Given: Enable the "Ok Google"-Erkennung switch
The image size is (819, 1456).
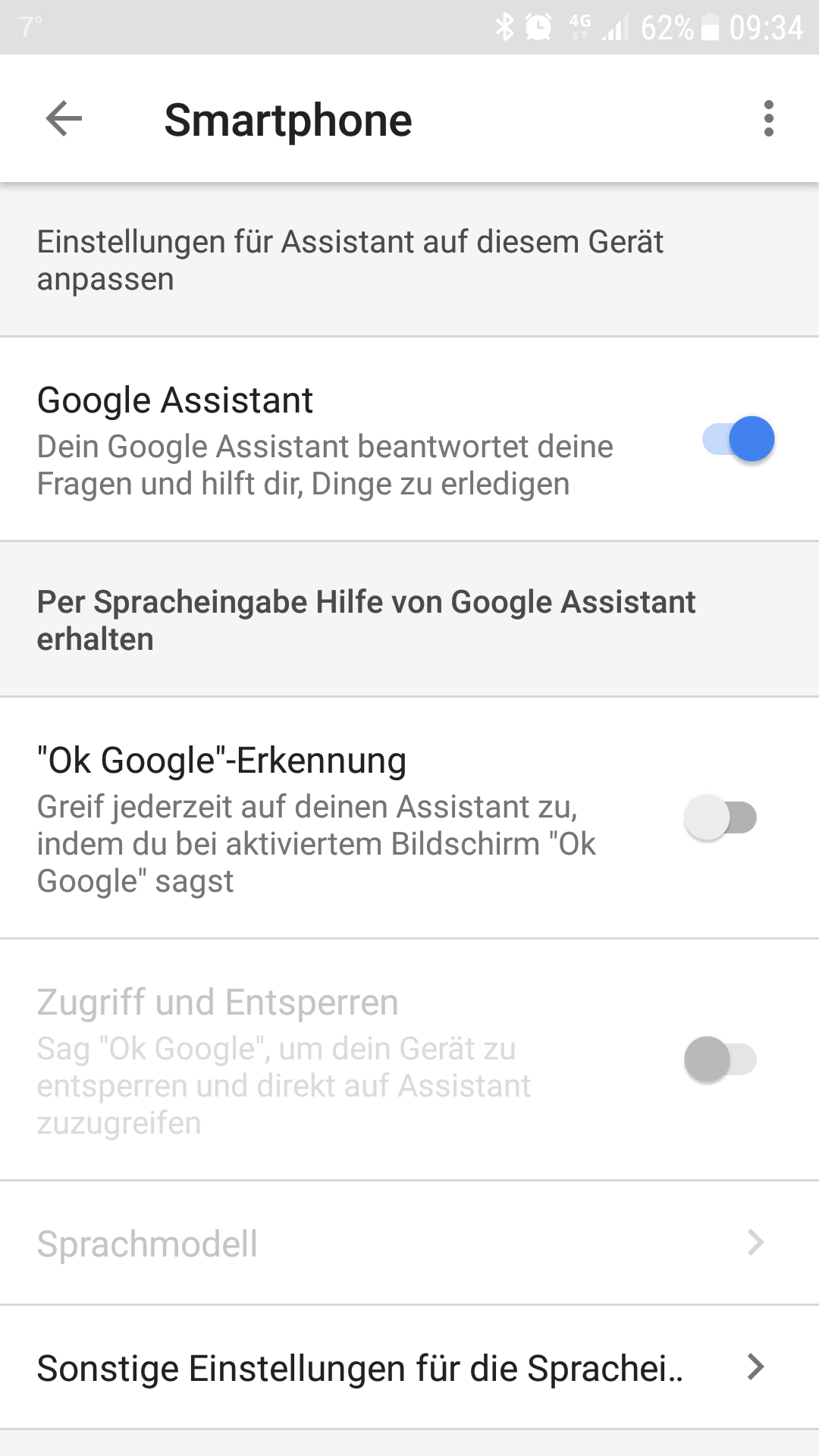Looking at the screenshot, I should tap(720, 817).
